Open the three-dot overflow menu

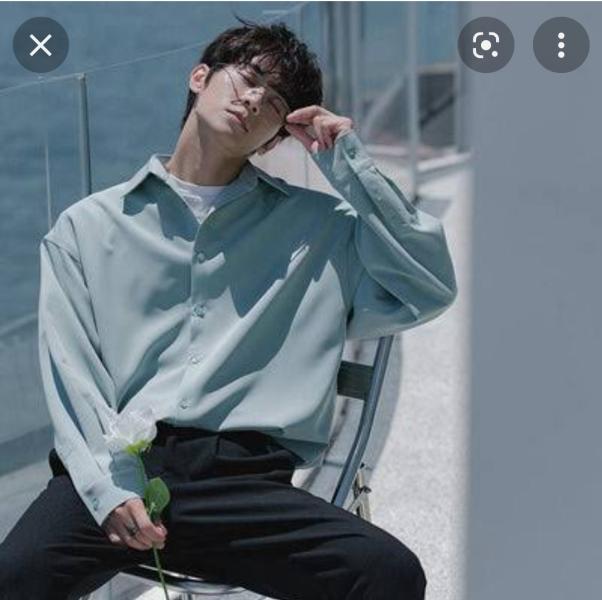tap(560, 45)
